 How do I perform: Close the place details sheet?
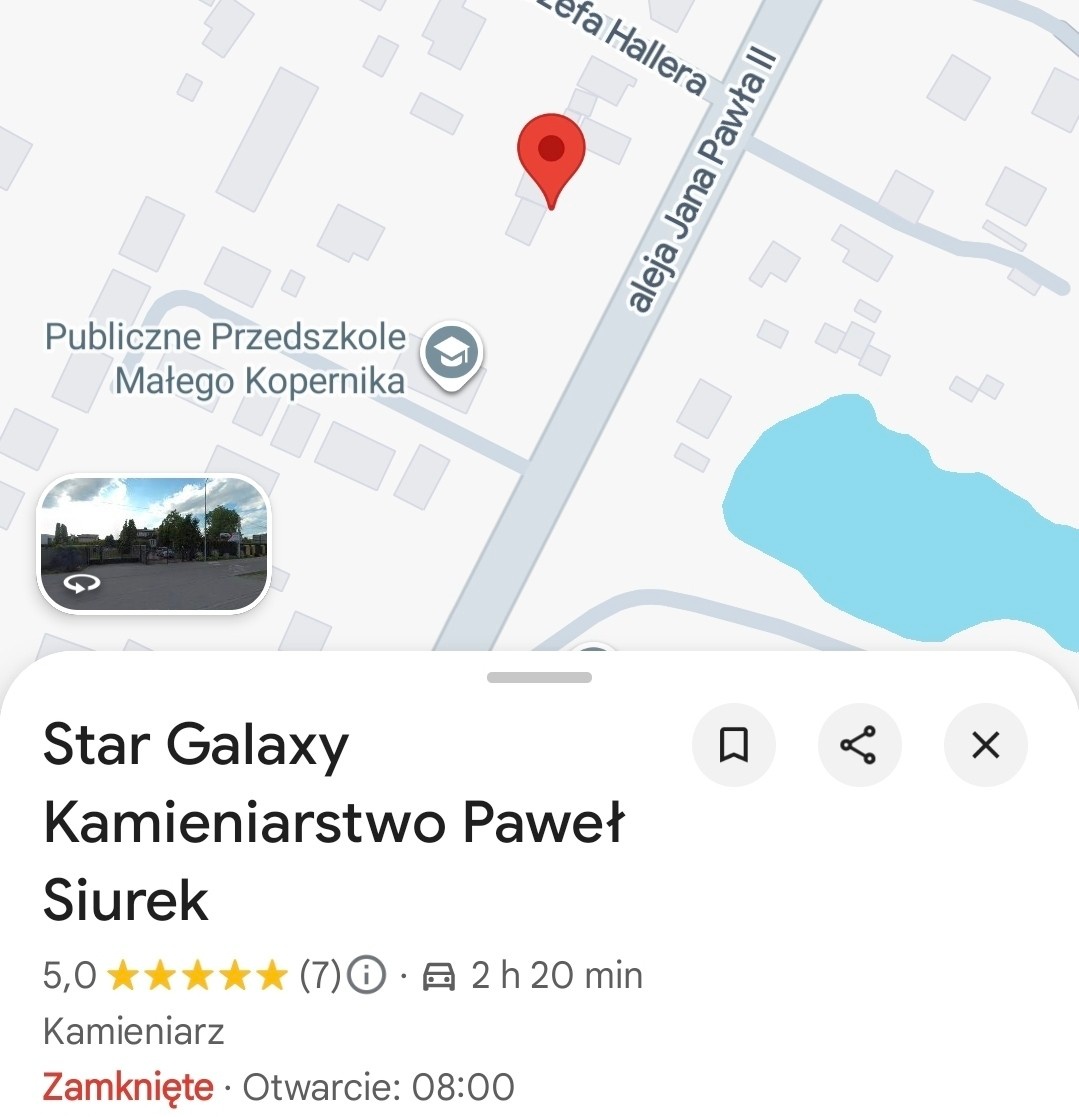(985, 745)
